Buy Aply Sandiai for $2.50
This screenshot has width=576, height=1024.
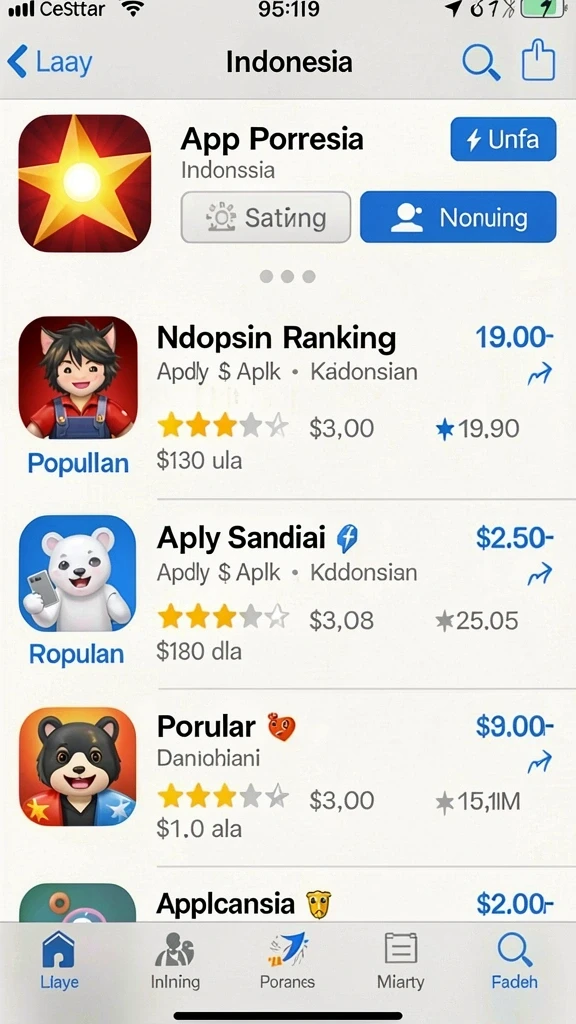pos(515,537)
